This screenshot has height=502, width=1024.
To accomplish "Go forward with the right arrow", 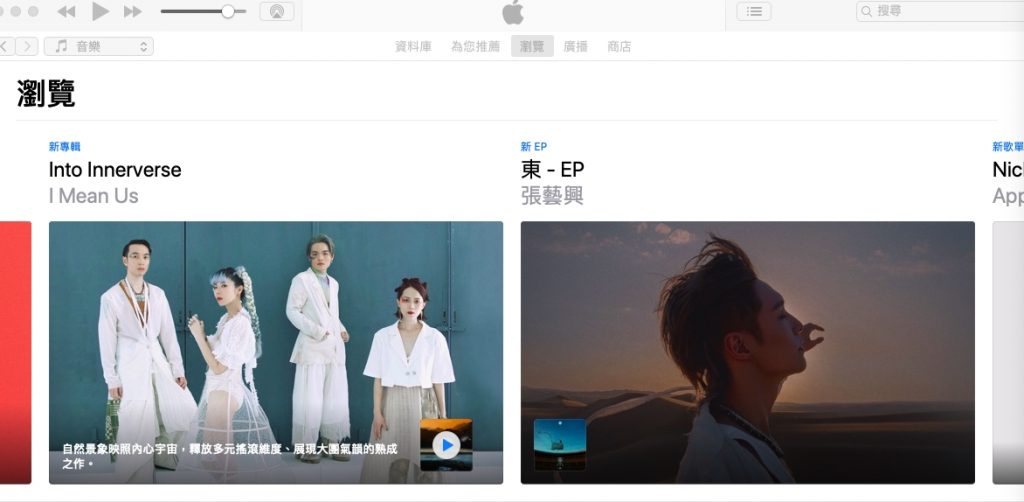I will click(x=27, y=46).
